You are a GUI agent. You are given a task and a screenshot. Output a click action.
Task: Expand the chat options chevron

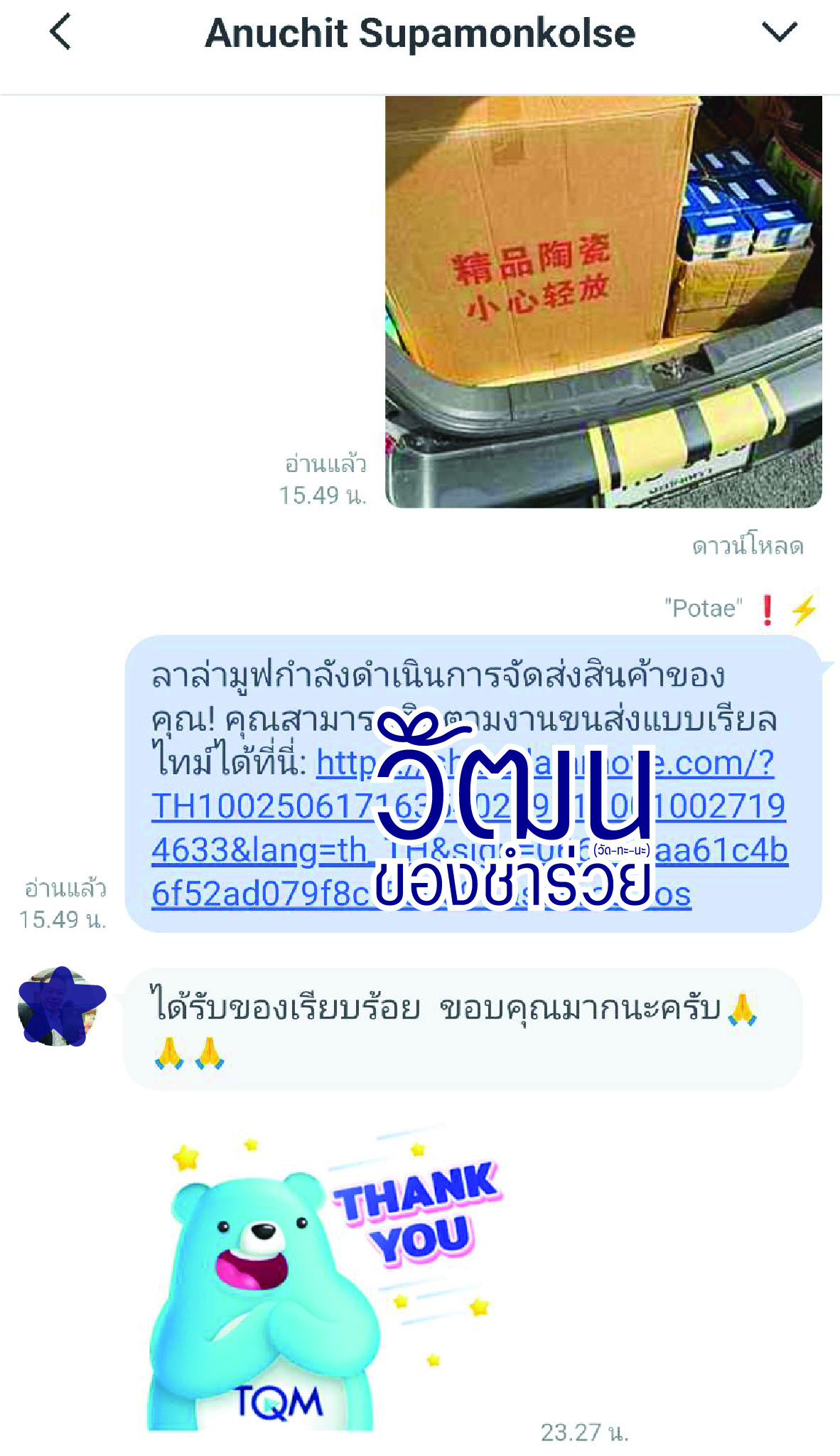(779, 33)
